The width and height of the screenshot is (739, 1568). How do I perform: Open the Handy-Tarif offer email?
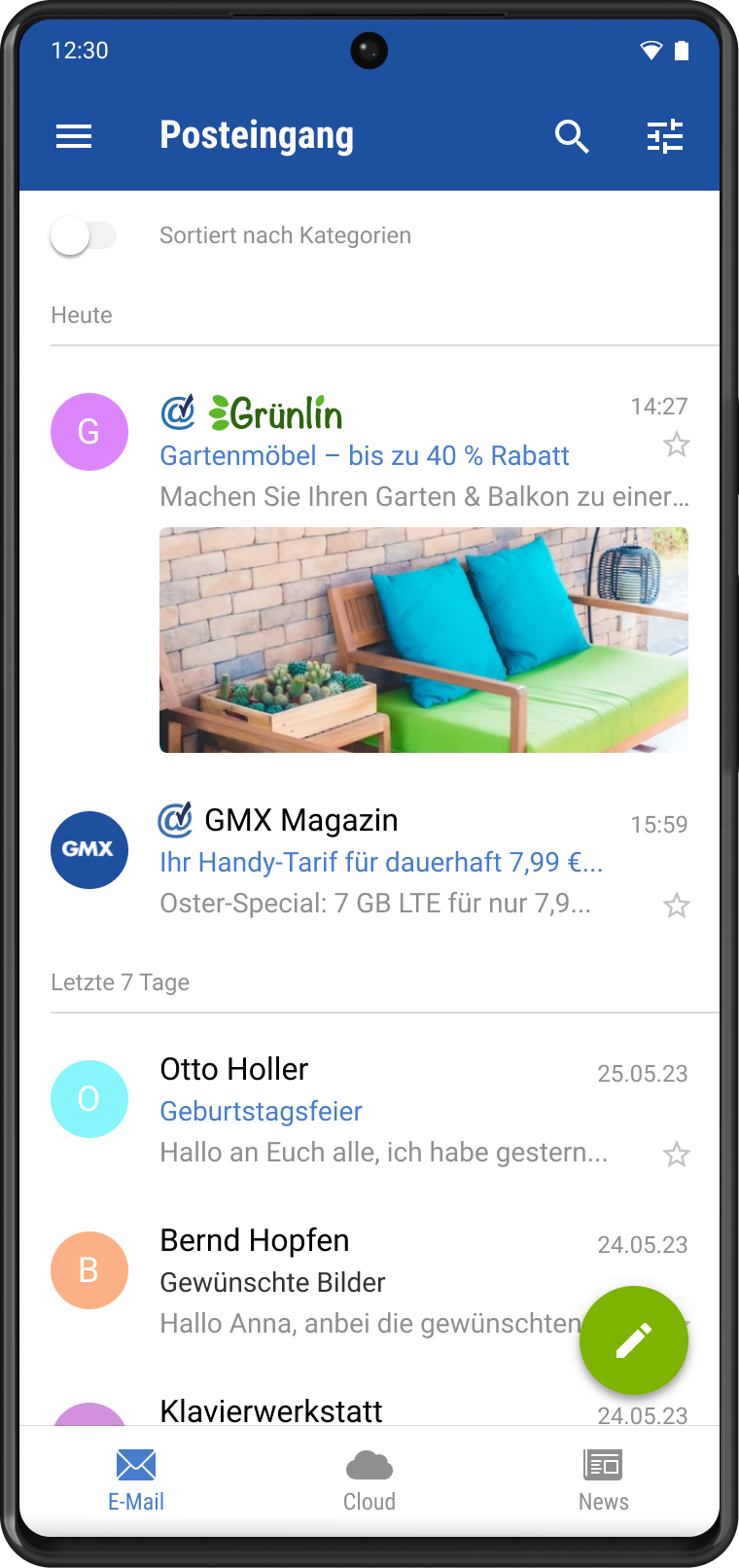pyautogui.click(x=380, y=862)
